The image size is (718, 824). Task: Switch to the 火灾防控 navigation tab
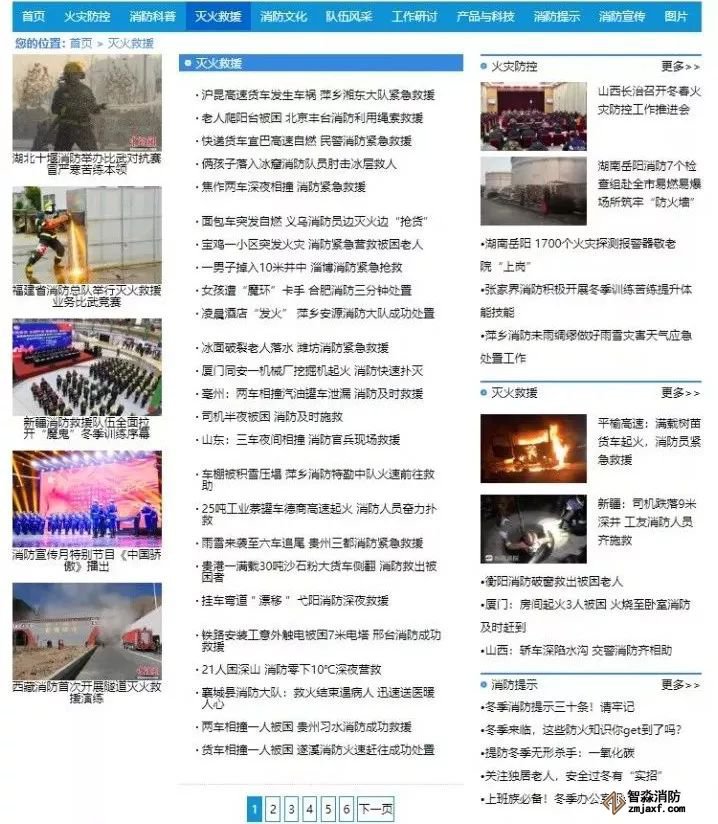click(x=87, y=17)
